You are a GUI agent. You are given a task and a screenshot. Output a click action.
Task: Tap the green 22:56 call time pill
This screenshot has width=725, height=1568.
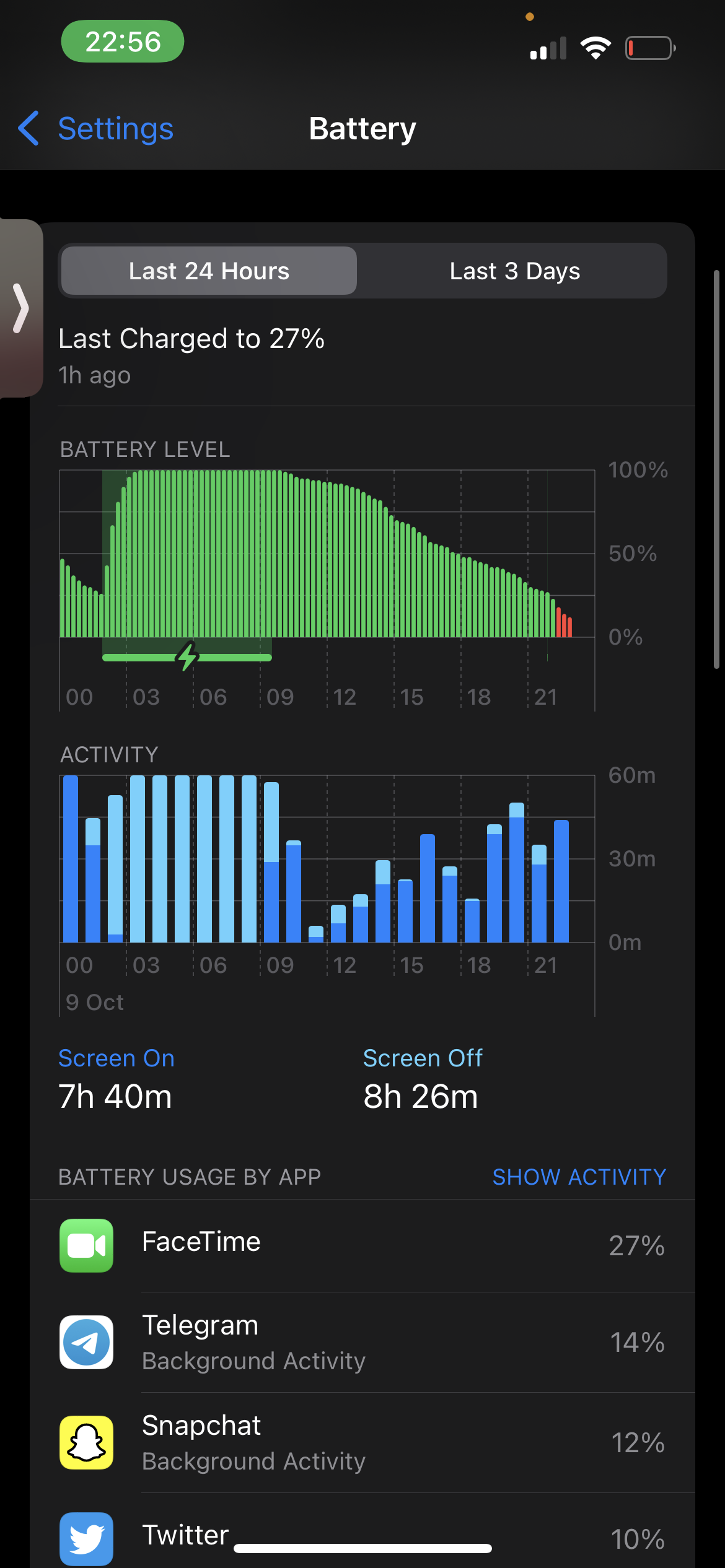[123, 41]
